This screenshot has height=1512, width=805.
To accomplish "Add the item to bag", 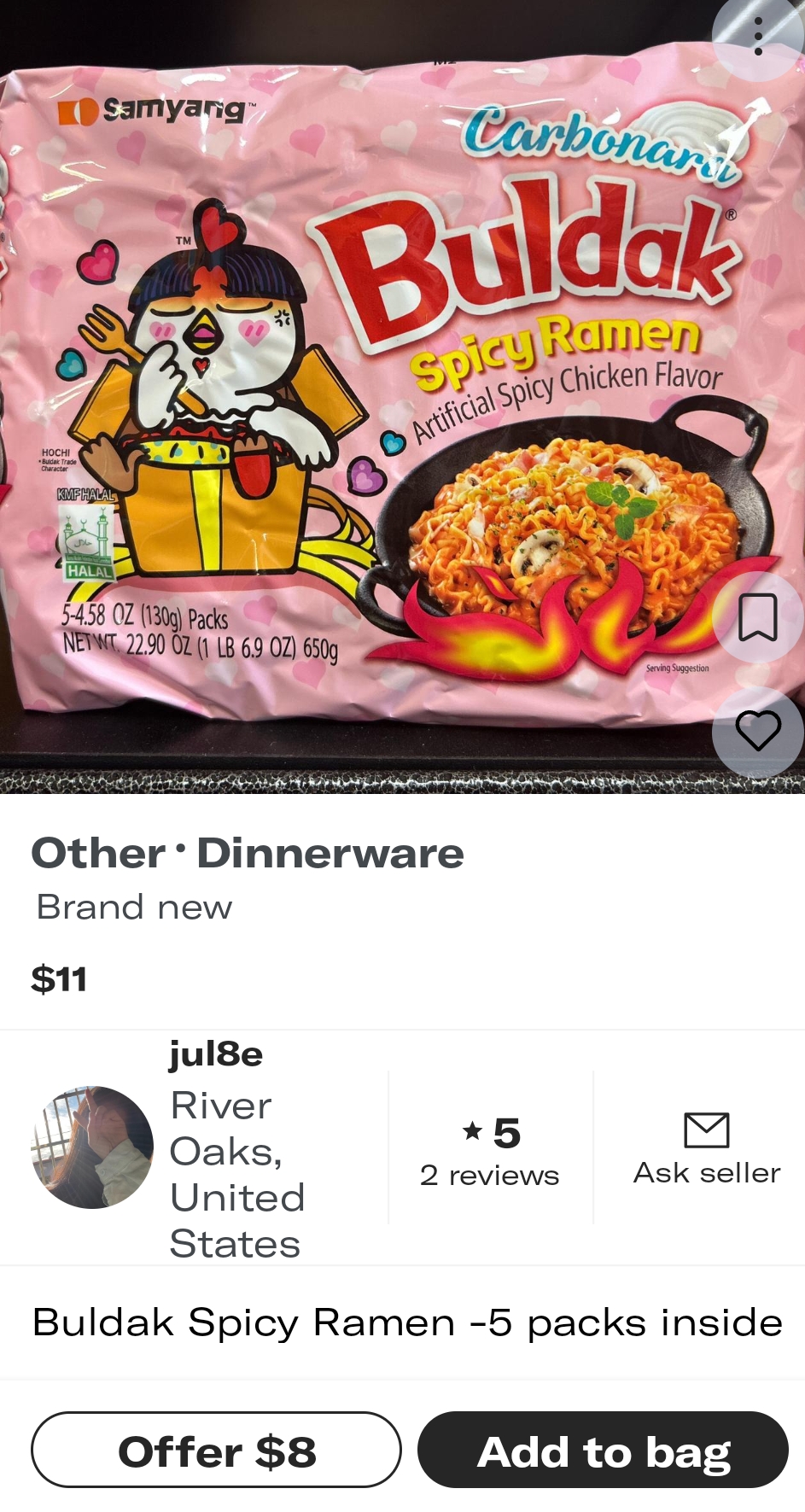I will (x=603, y=1451).
